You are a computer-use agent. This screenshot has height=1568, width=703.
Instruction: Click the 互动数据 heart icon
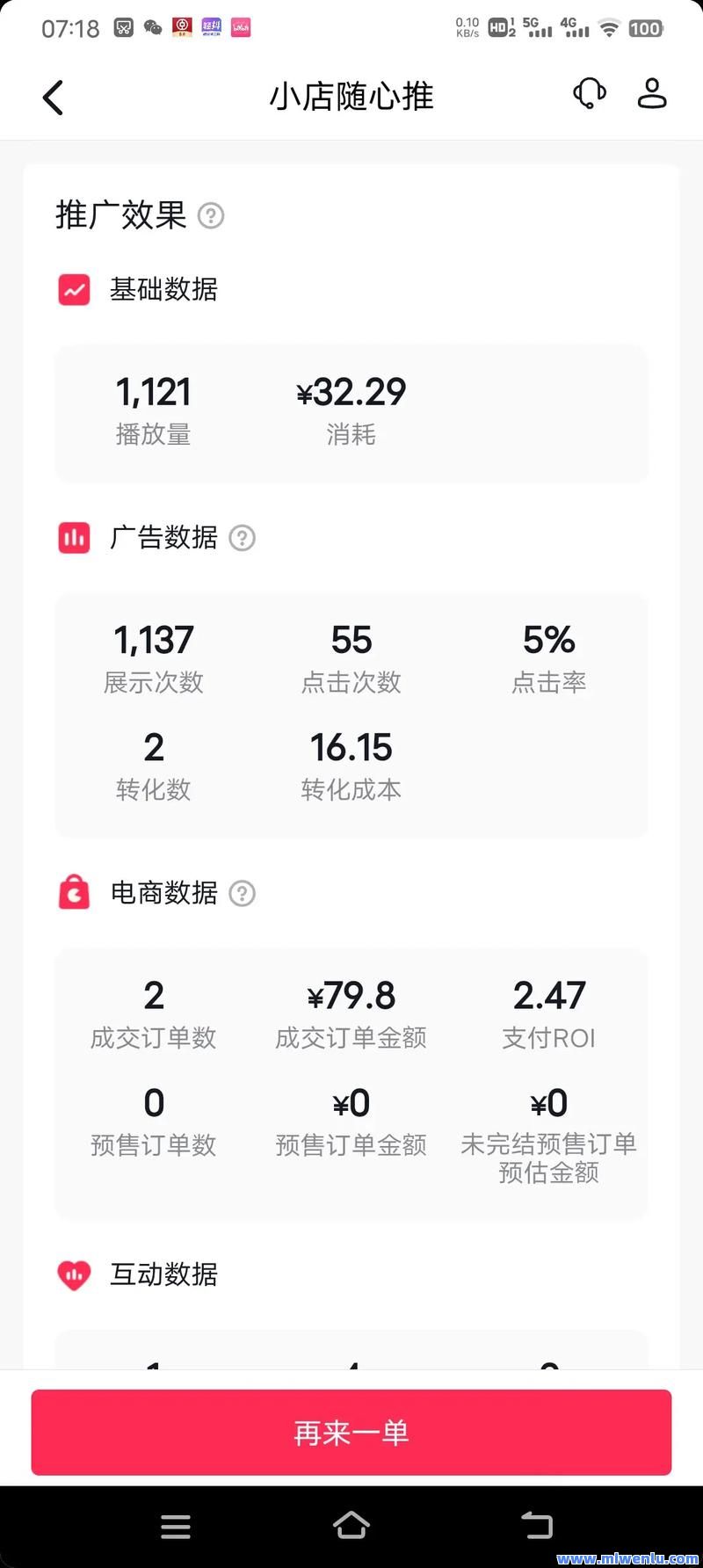click(74, 1275)
